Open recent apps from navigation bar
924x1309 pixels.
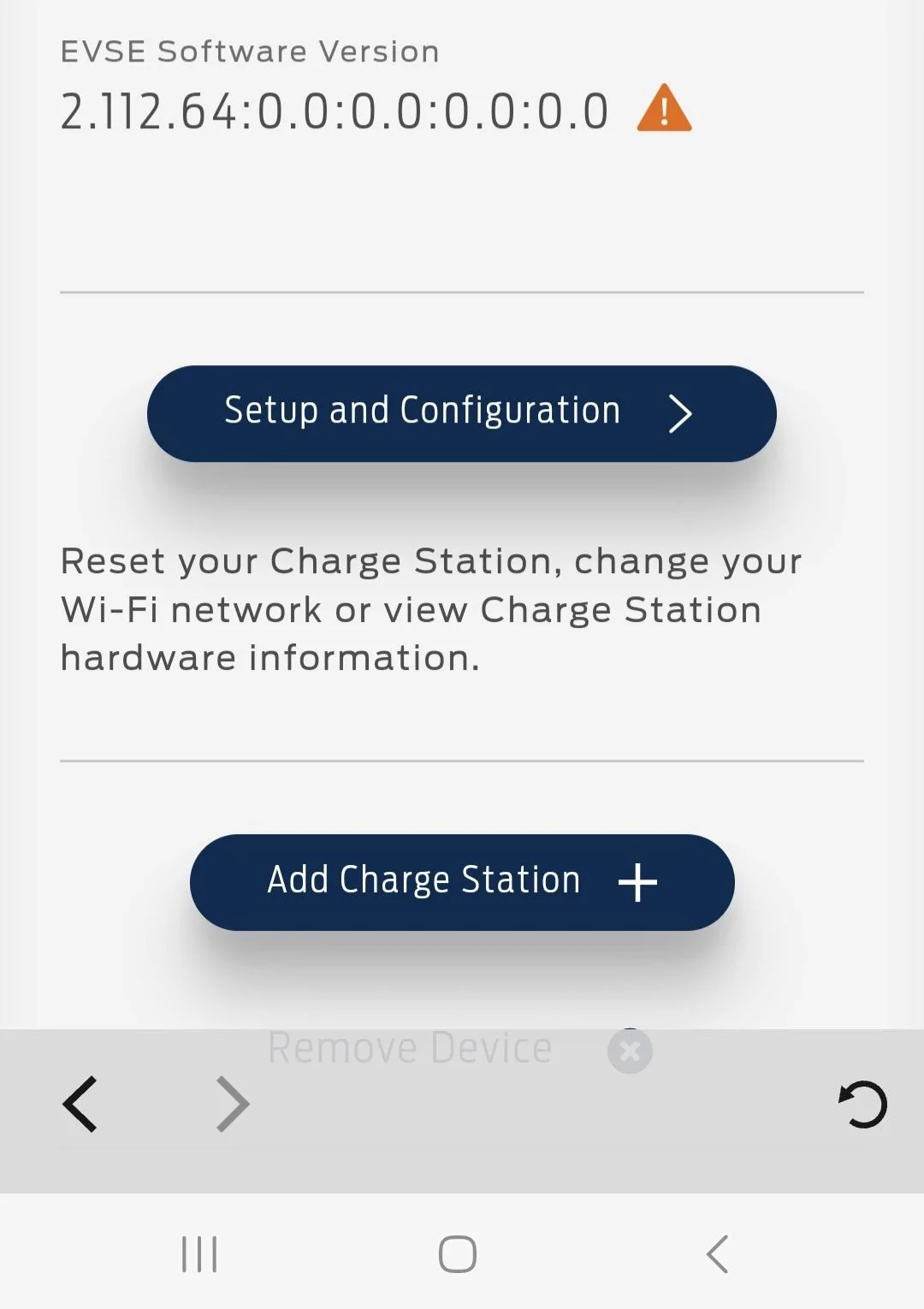(x=199, y=1254)
